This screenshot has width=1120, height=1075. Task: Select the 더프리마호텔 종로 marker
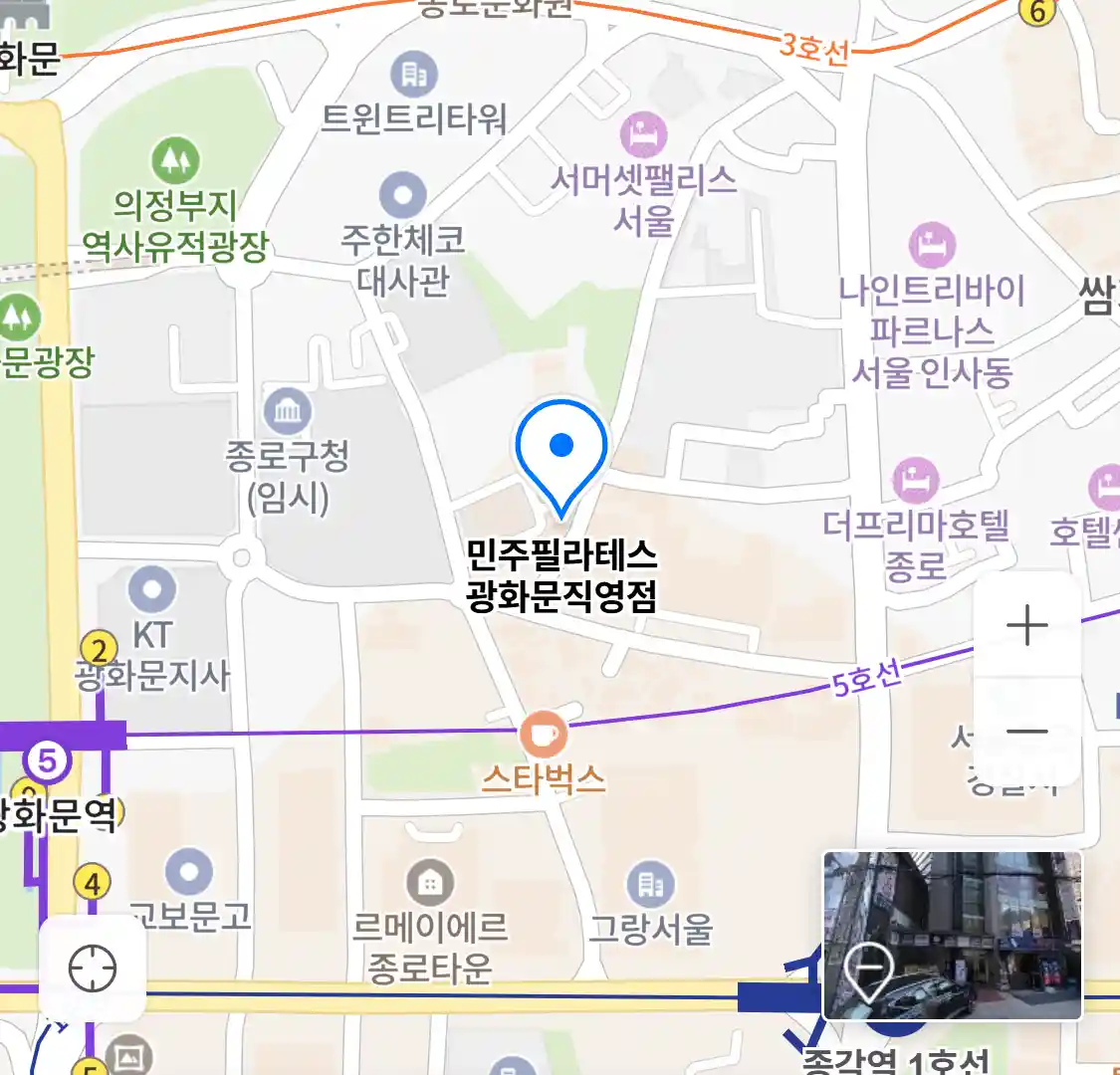pos(915,481)
